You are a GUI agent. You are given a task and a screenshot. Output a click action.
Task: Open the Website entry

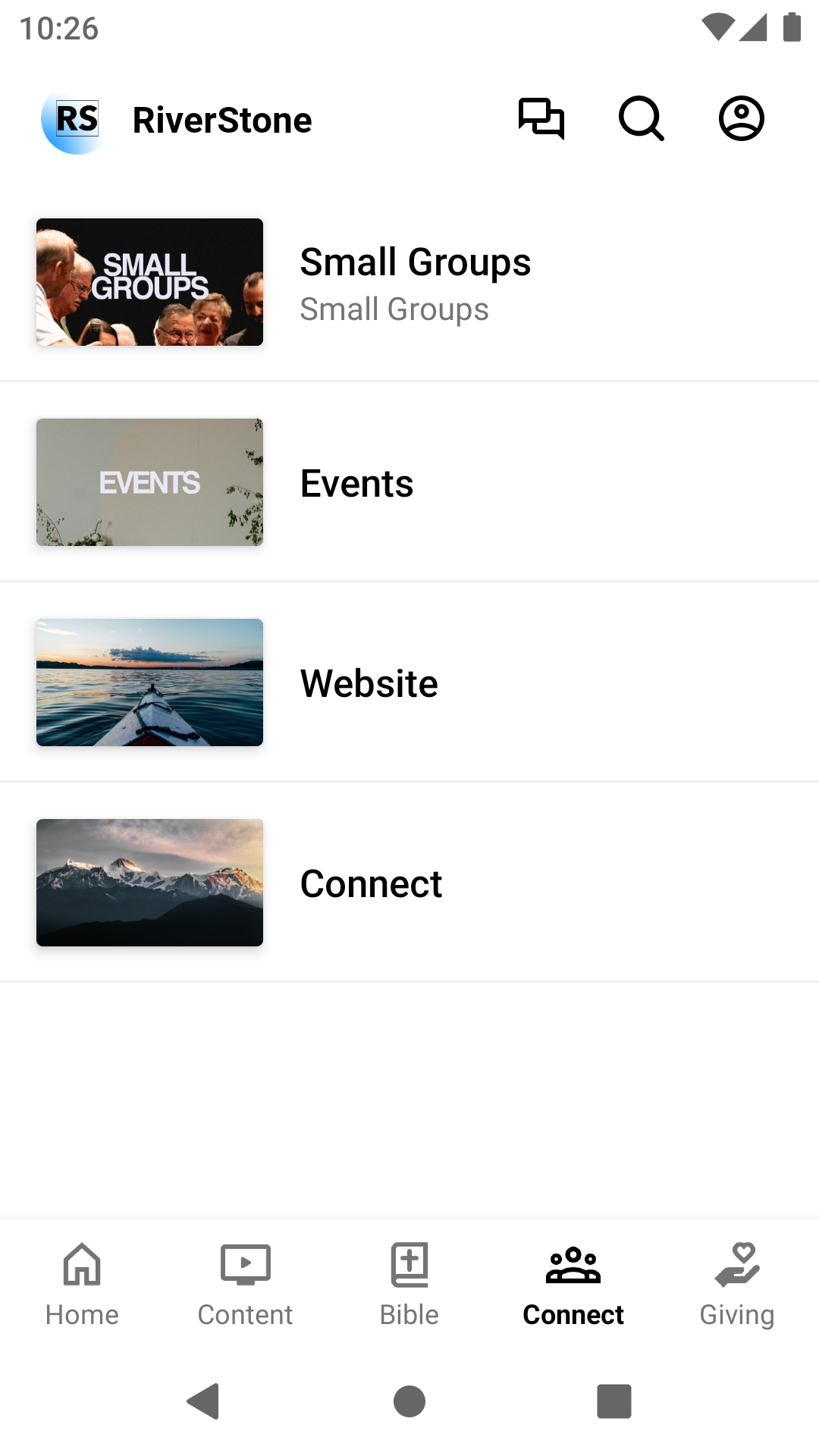click(409, 682)
